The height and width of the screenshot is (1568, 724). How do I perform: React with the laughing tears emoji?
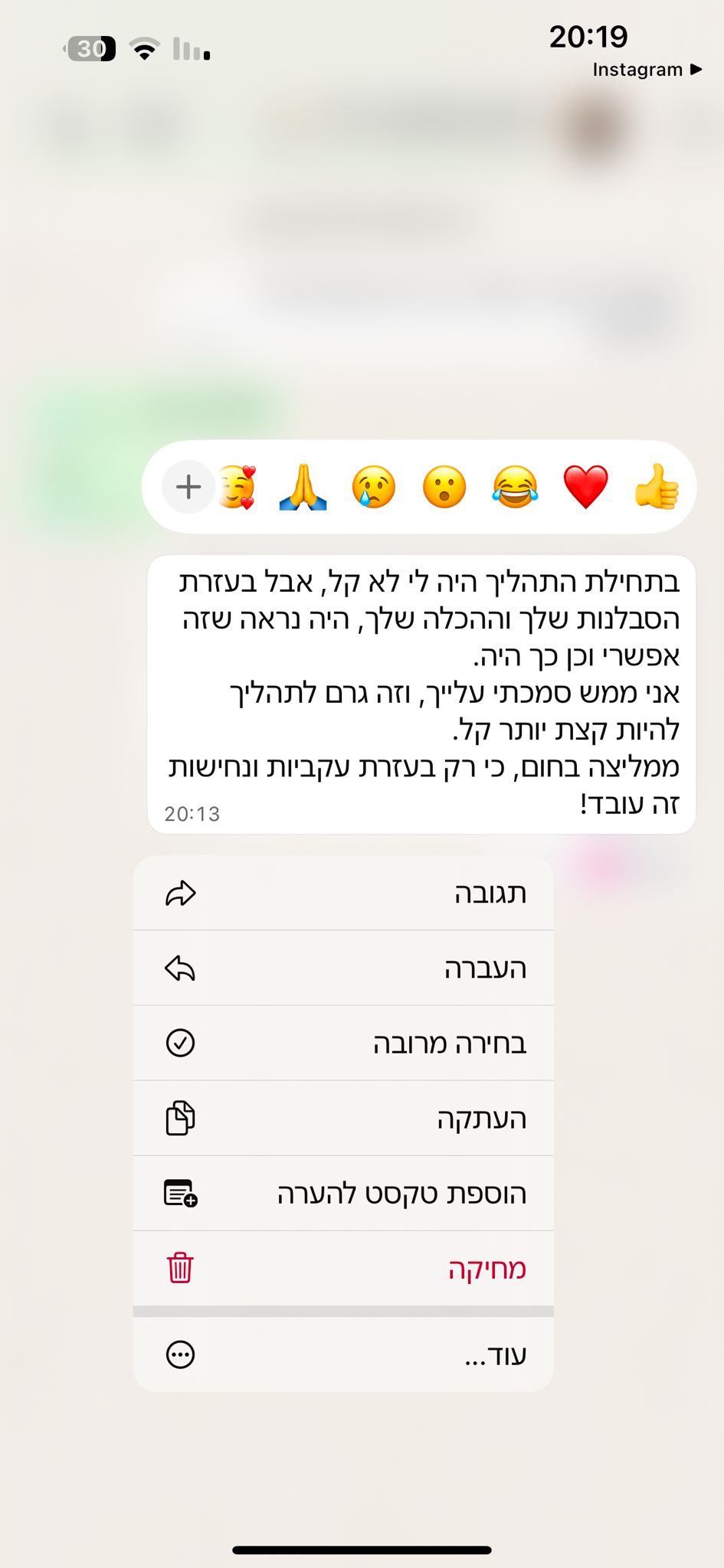click(515, 487)
